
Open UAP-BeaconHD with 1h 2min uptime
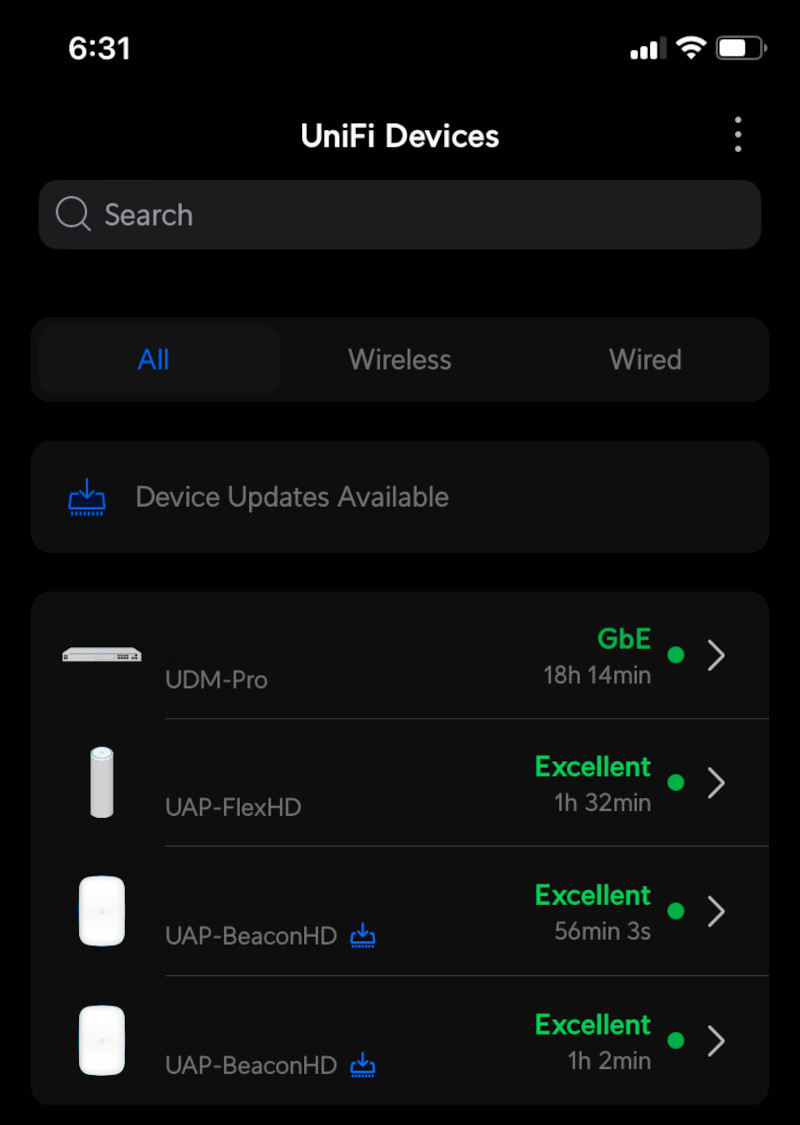[x=400, y=1041]
